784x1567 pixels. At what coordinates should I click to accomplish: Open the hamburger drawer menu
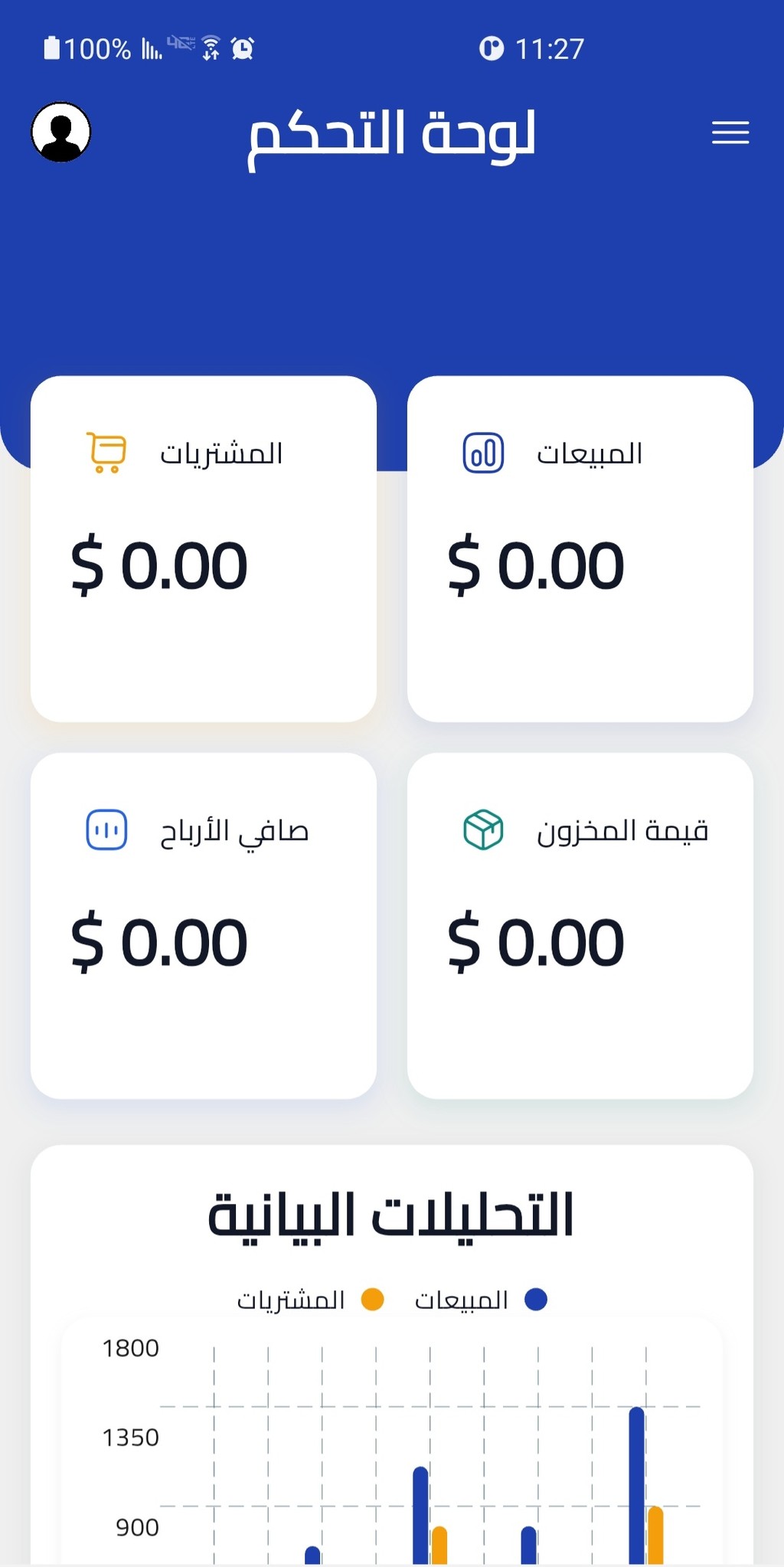(x=730, y=132)
